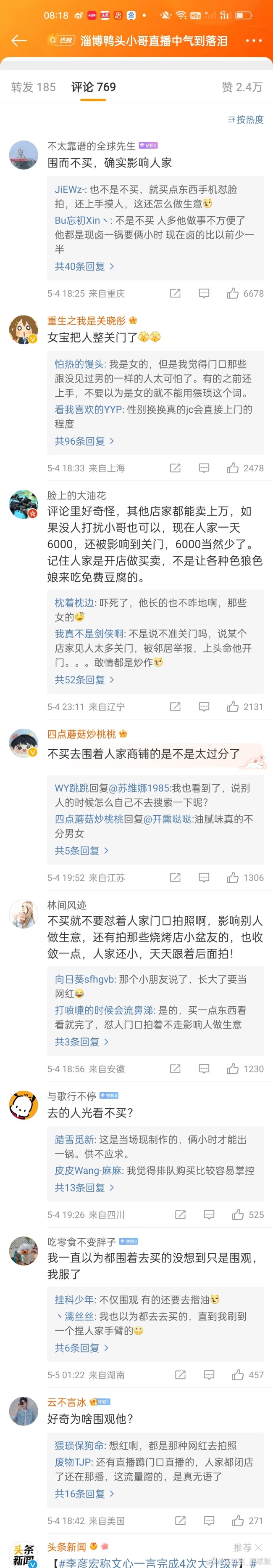This screenshot has height=1568, width=273.
Task: Expand 共52条回复 under 脸上的大油花
Action: point(84,679)
